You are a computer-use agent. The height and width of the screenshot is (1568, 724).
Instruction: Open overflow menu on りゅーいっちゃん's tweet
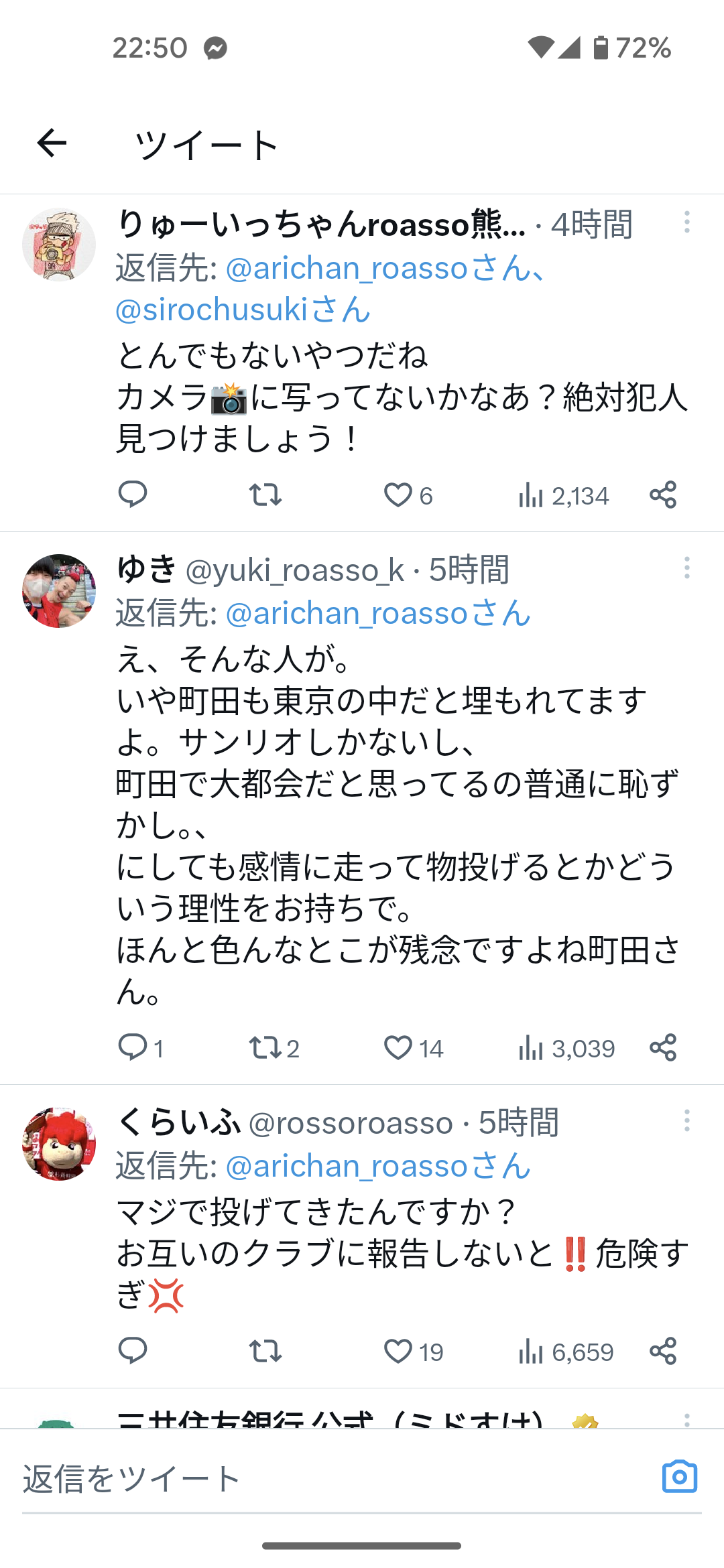(686, 222)
